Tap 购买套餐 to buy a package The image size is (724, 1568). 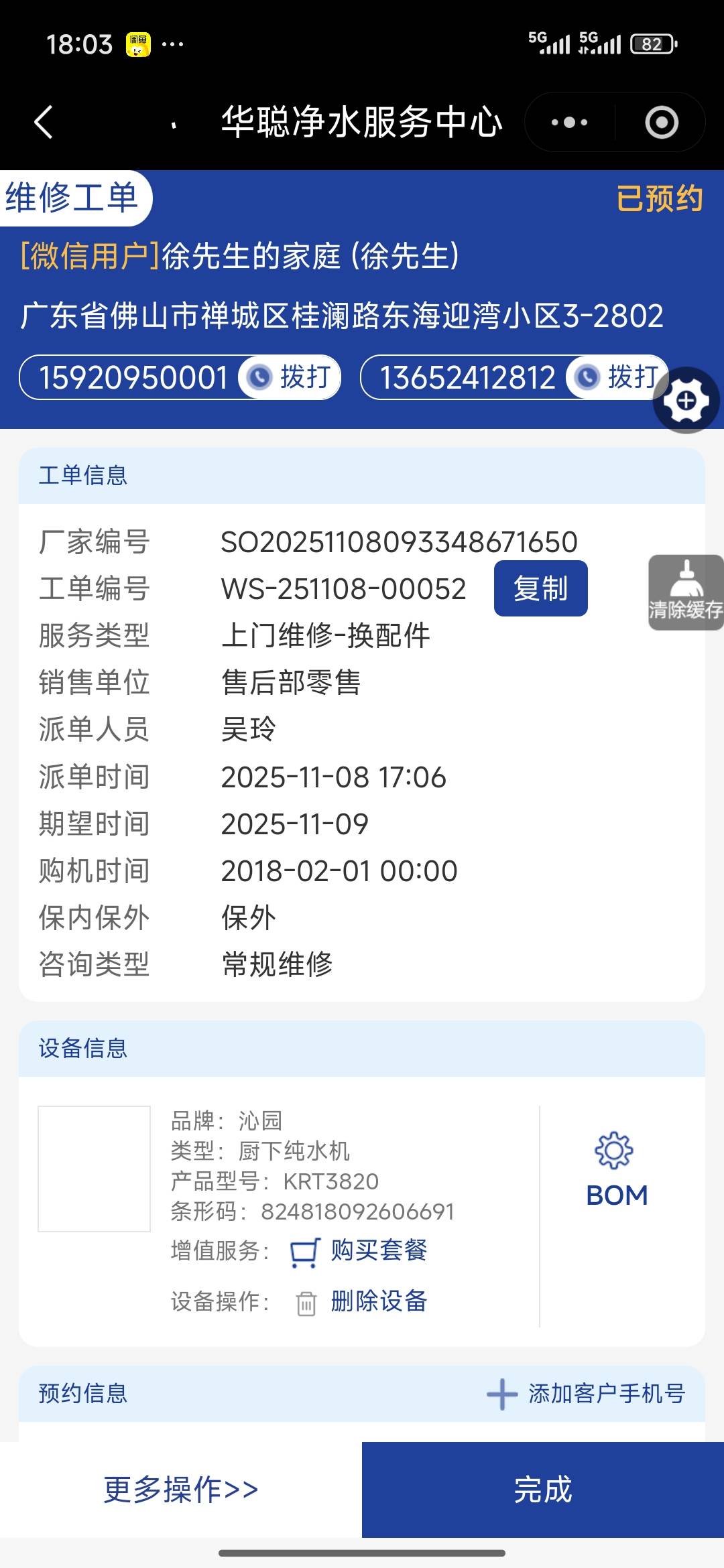click(x=359, y=1250)
